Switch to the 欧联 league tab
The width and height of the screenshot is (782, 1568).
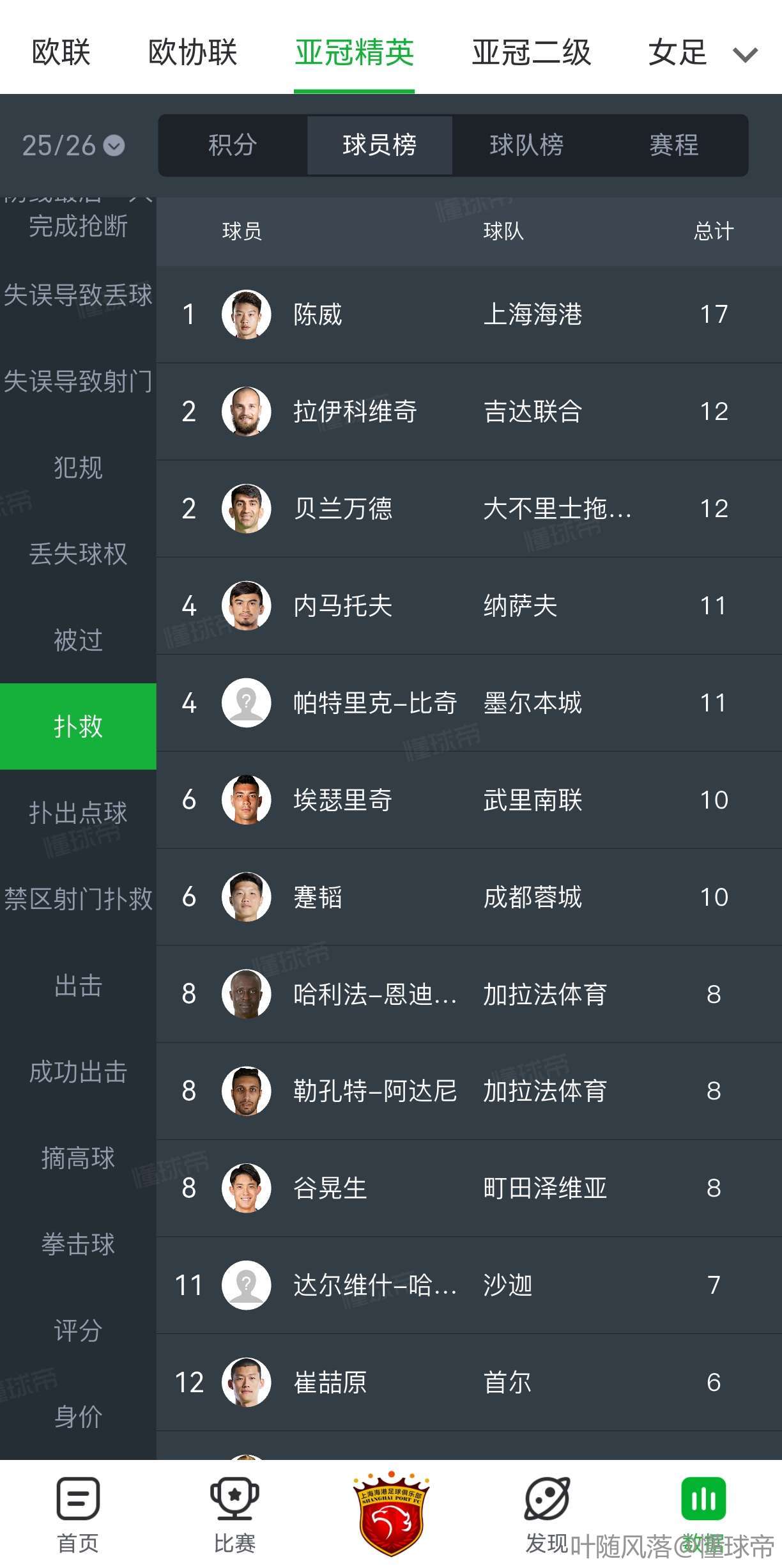pos(61,52)
